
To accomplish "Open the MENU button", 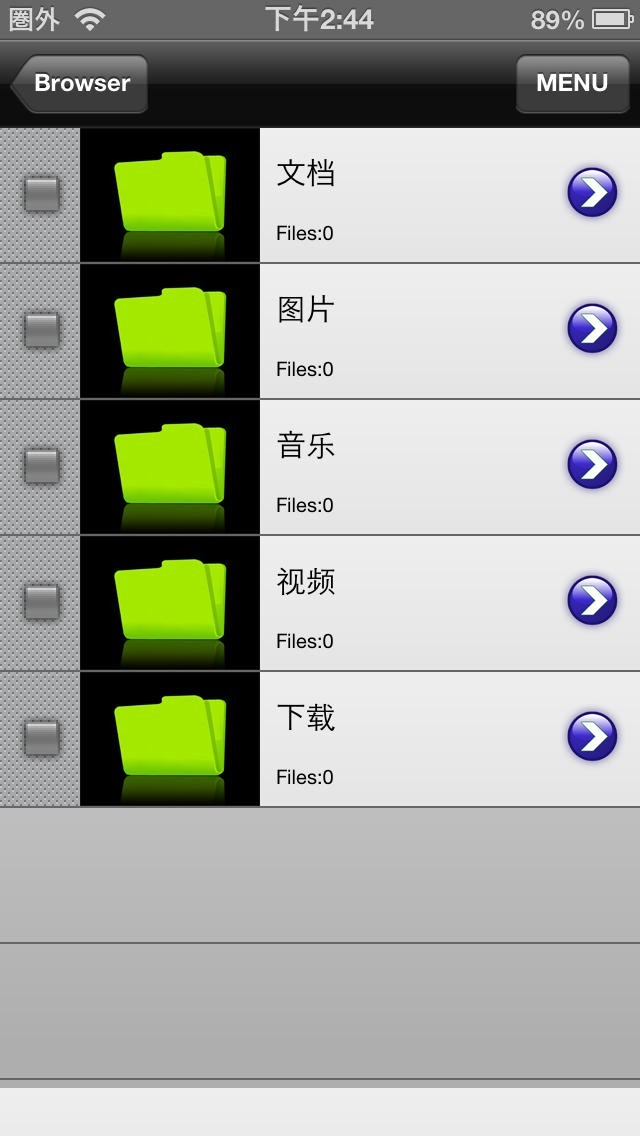I will (571, 83).
